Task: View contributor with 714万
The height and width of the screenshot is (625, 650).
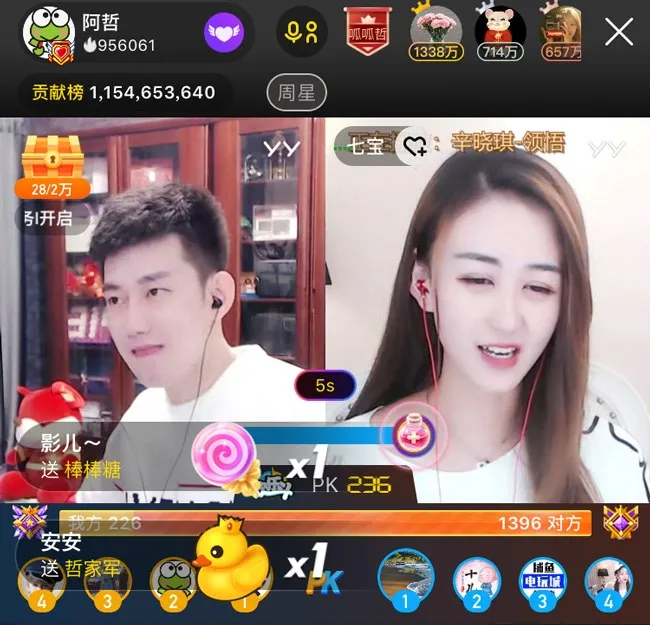Action: point(499,33)
